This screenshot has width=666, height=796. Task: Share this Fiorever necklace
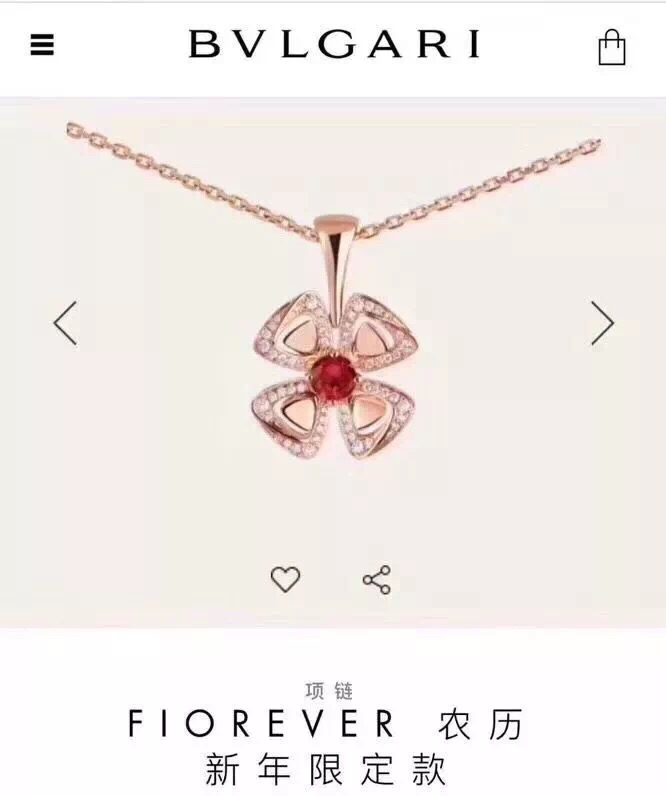[376, 579]
